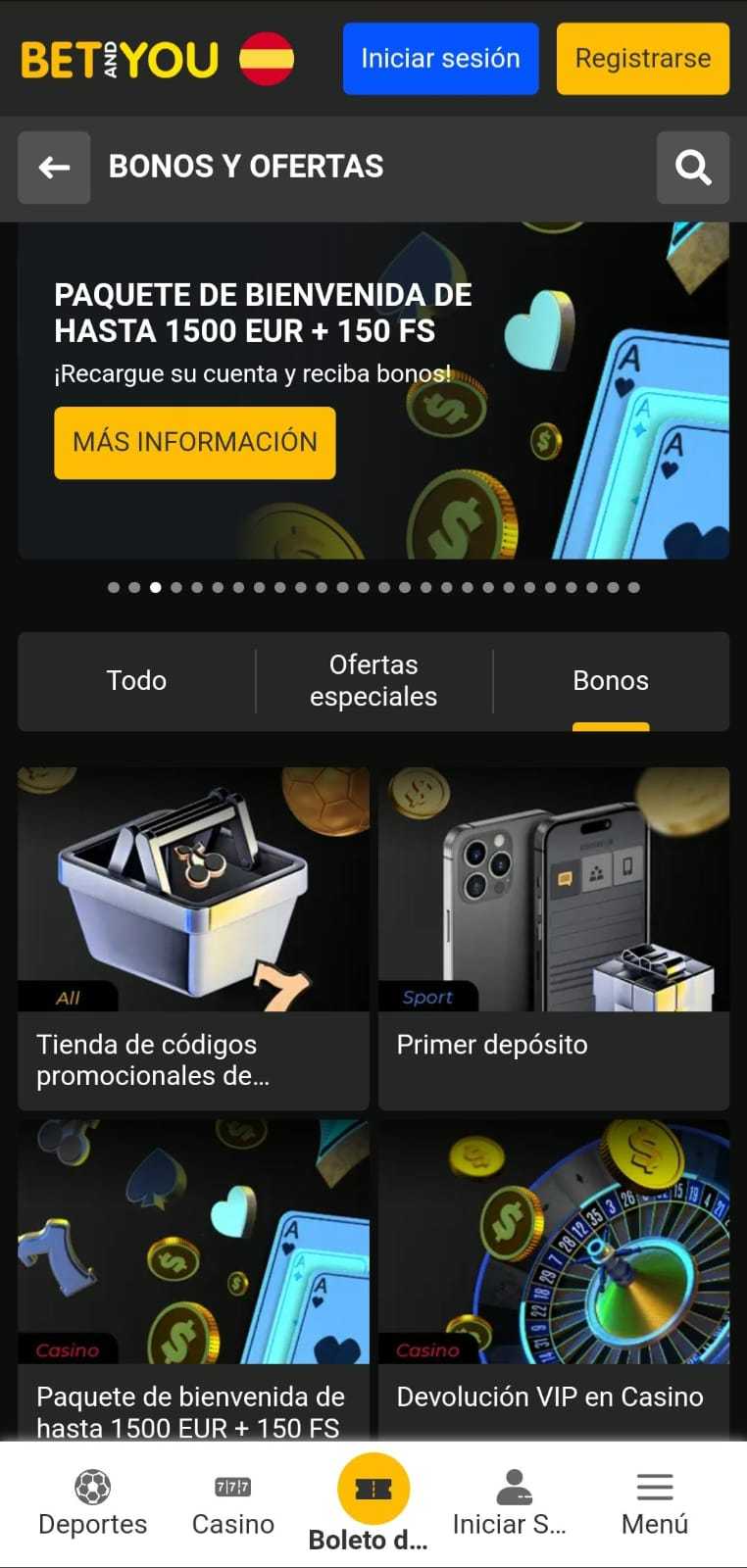This screenshot has width=747, height=1568.
Task: Tap Iniciar sesión button at top
Action: [440, 59]
